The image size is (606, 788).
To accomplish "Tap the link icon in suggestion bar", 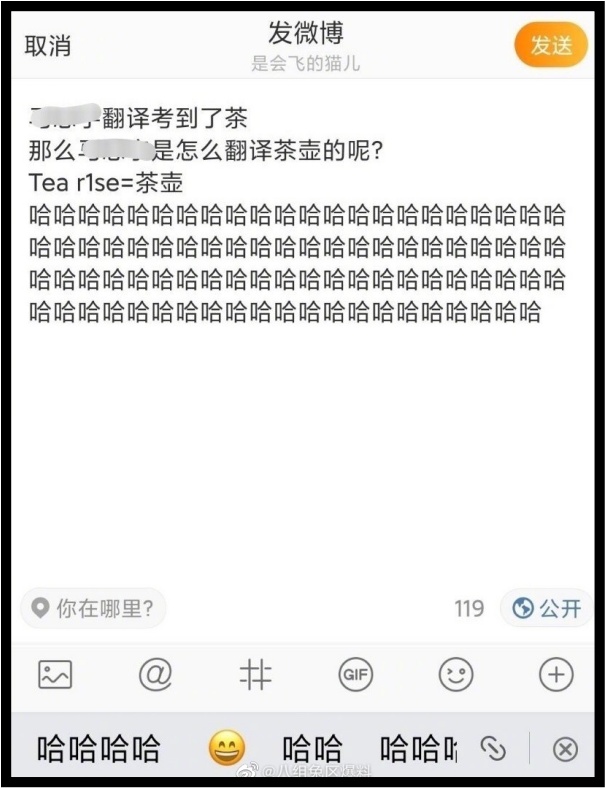I will pos(492,748).
